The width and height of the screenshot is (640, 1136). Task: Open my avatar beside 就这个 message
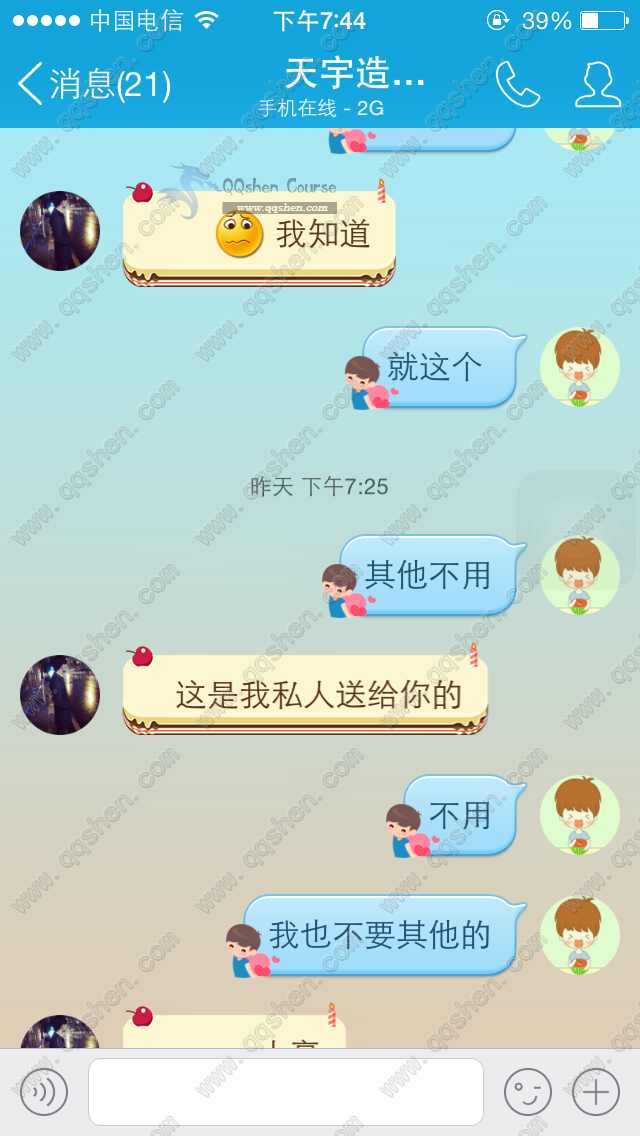click(x=579, y=367)
